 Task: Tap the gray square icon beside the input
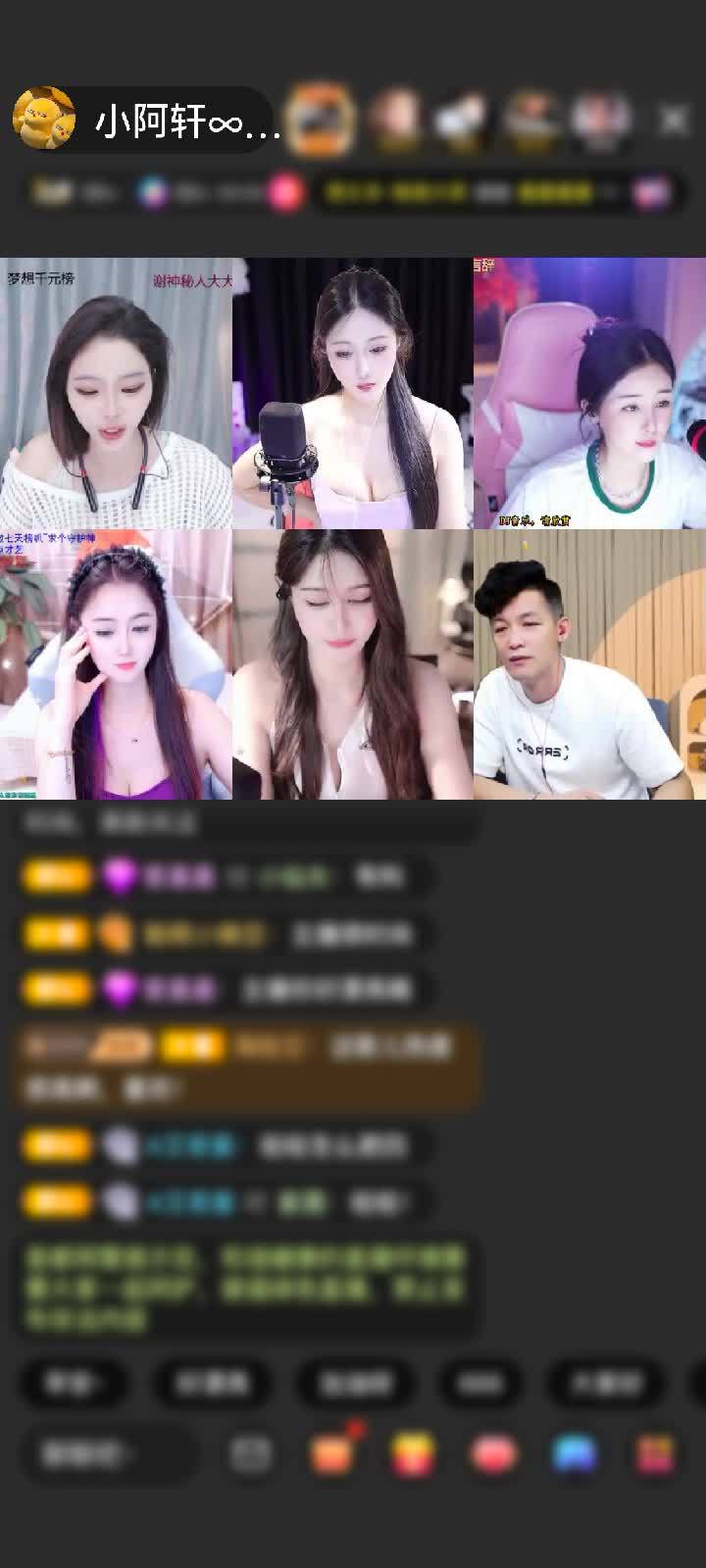pos(251,1454)
